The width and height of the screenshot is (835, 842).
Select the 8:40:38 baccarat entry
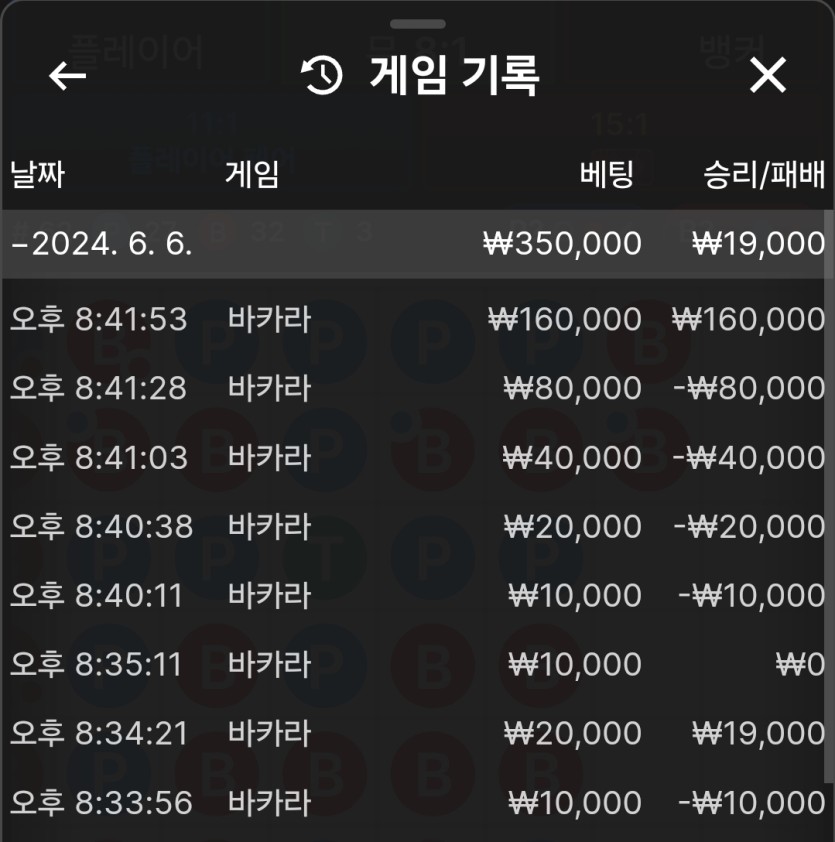tap(415, 526)
